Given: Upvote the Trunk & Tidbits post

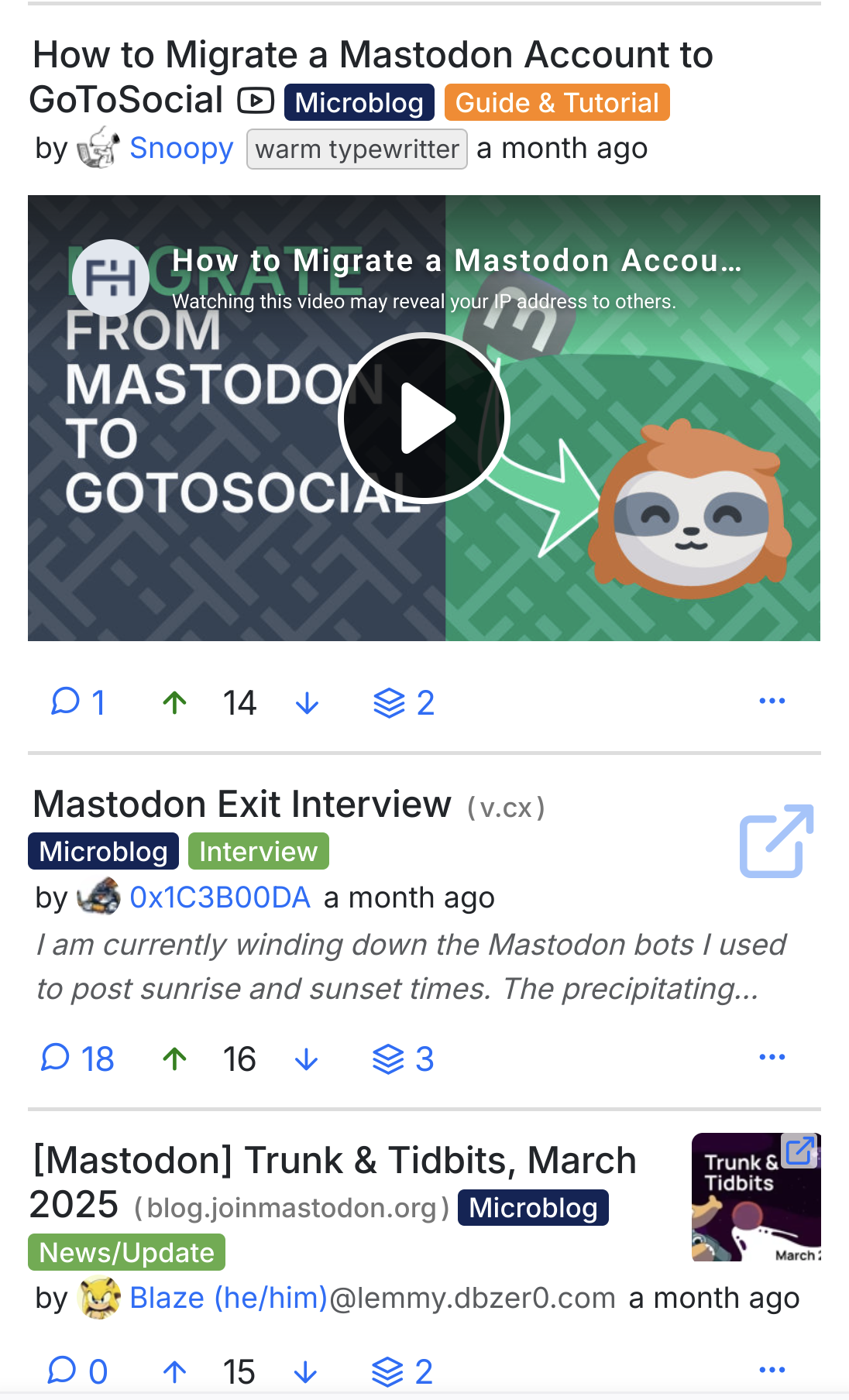Looking at the screenshot, I should tap(175, 1371).
